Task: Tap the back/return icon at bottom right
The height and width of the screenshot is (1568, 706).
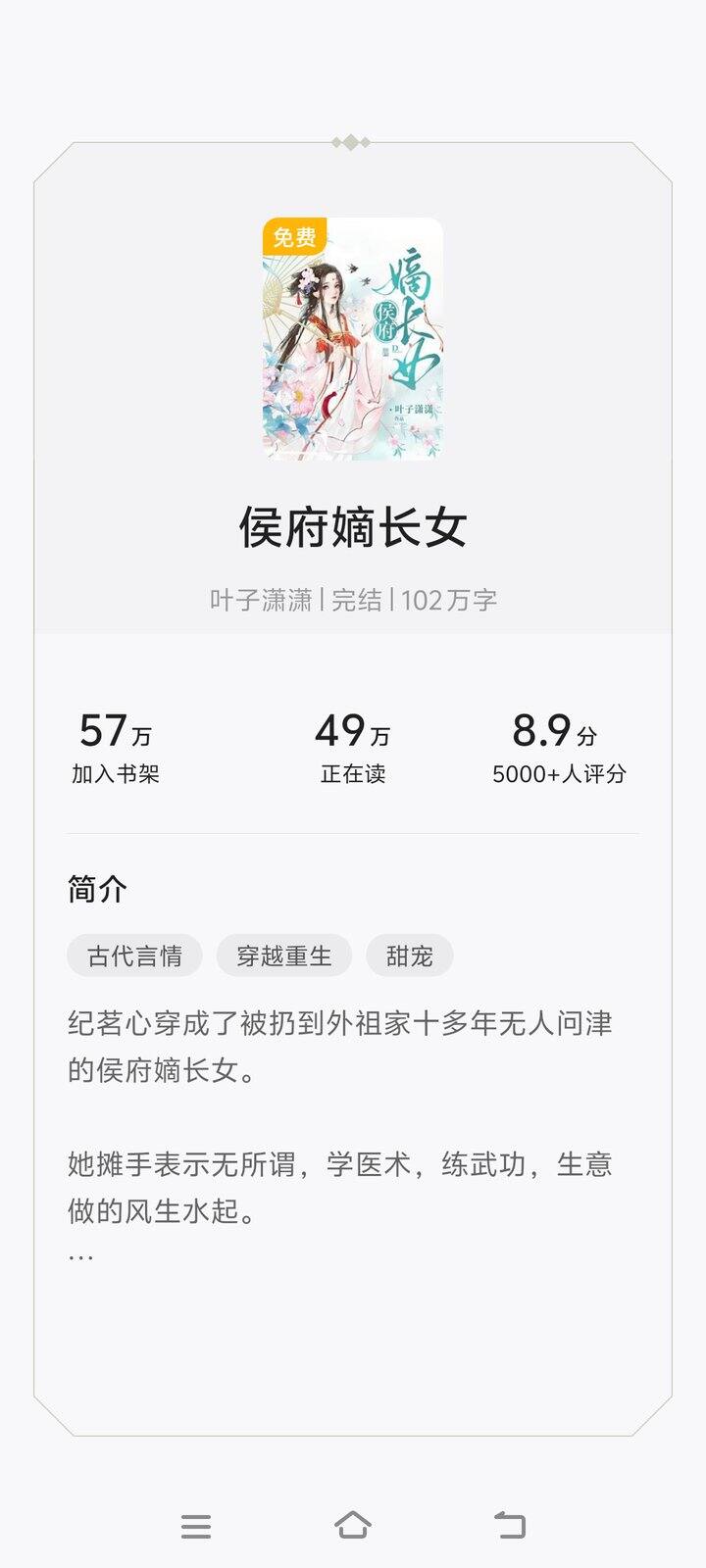Action: [509, 1525]
